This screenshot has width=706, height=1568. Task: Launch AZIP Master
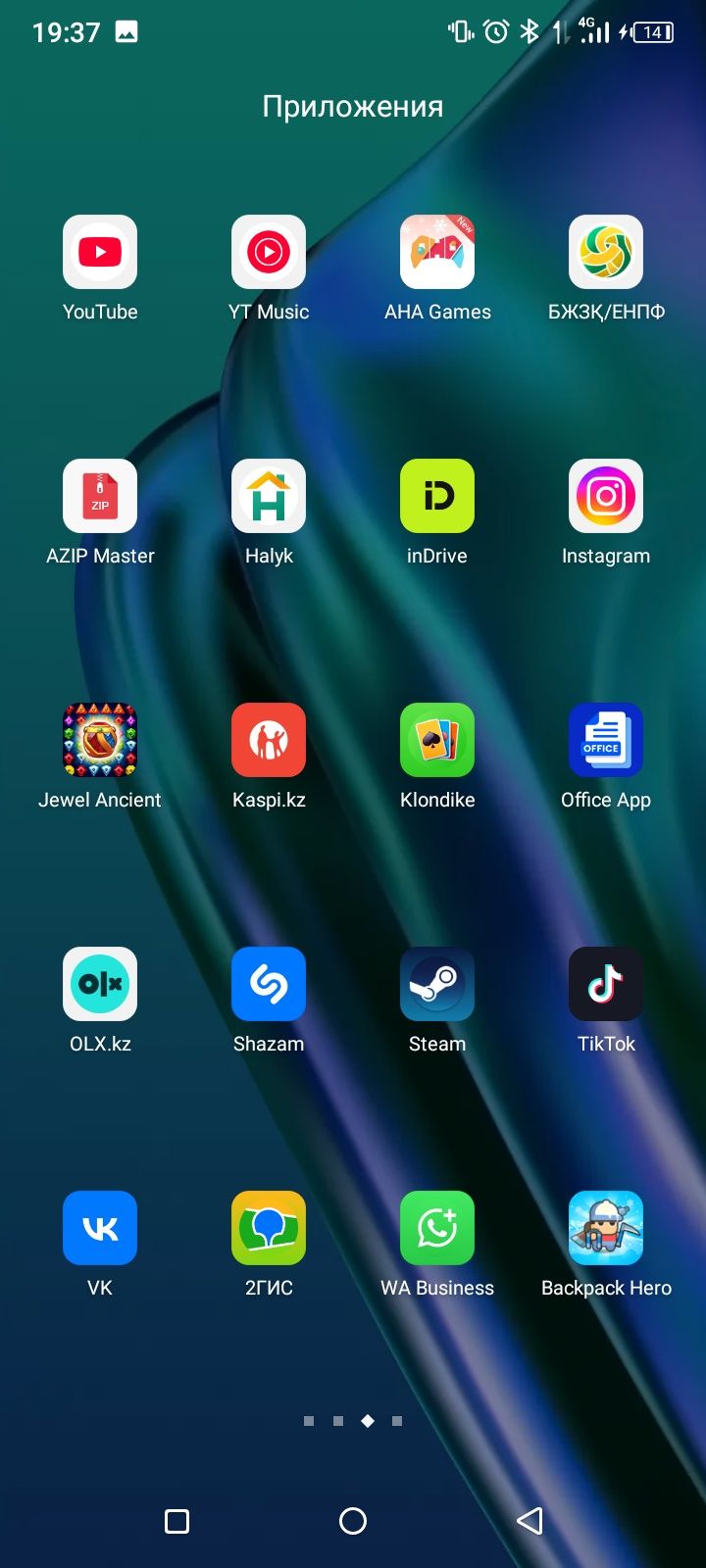tap(100, 497)
